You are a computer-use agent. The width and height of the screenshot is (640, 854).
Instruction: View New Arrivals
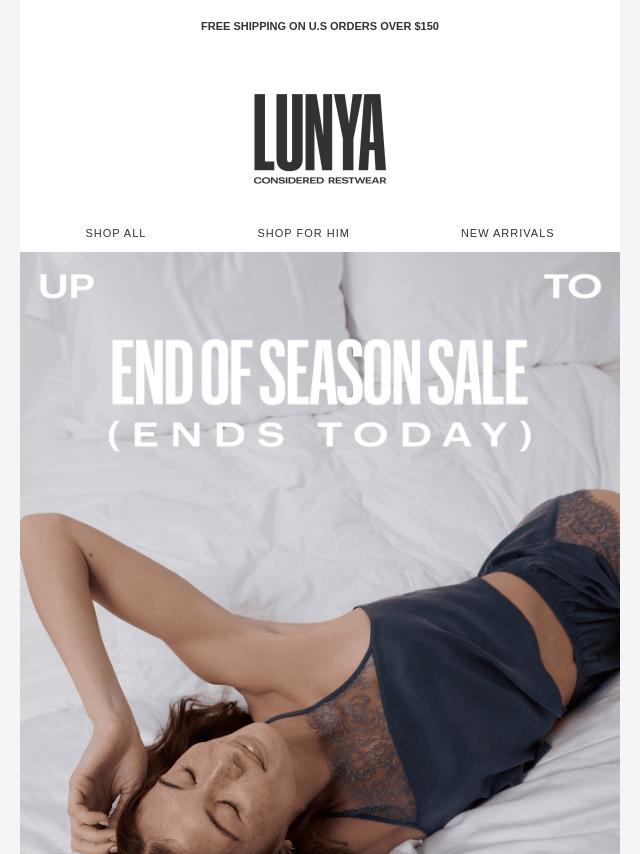(x=507, y=233)
